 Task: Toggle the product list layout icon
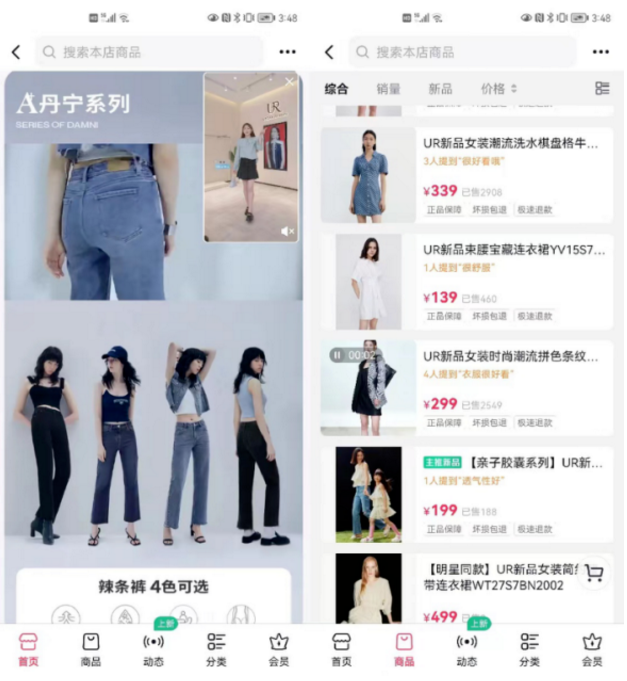tap(601, 88)
